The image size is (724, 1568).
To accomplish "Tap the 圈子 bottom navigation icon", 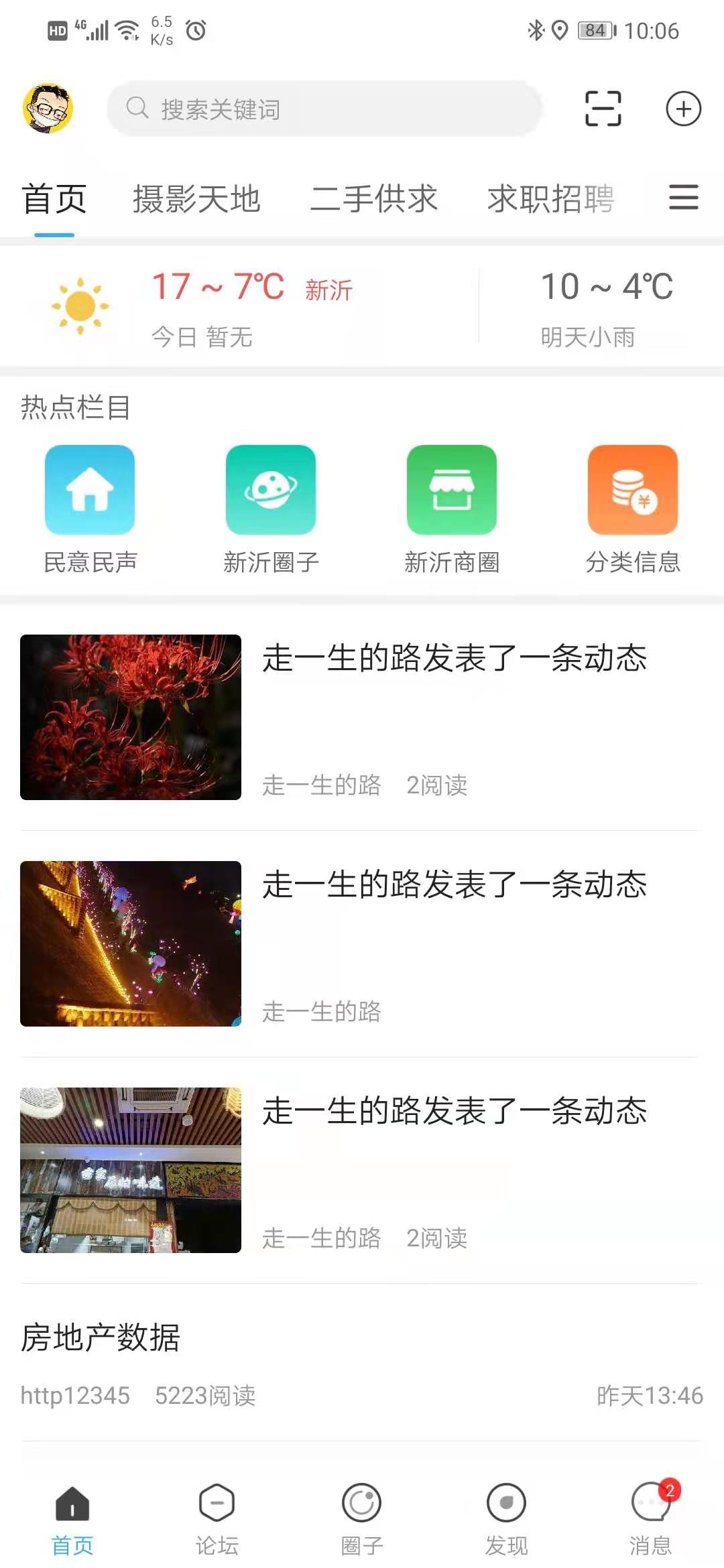I will [362, 1516].
